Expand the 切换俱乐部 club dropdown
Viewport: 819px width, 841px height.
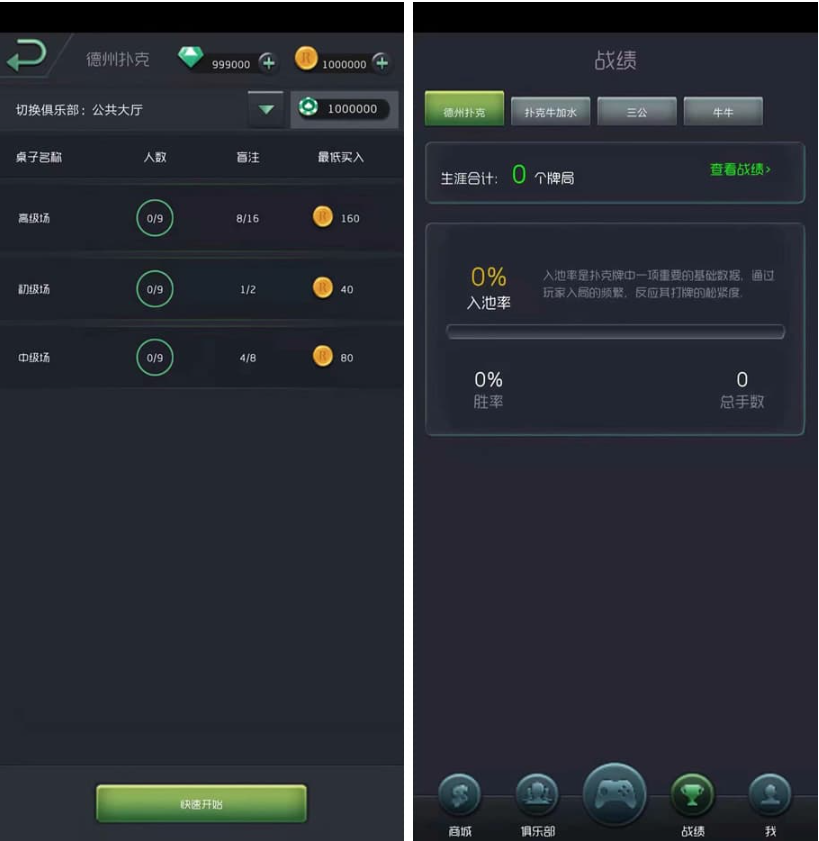[265, 109]
